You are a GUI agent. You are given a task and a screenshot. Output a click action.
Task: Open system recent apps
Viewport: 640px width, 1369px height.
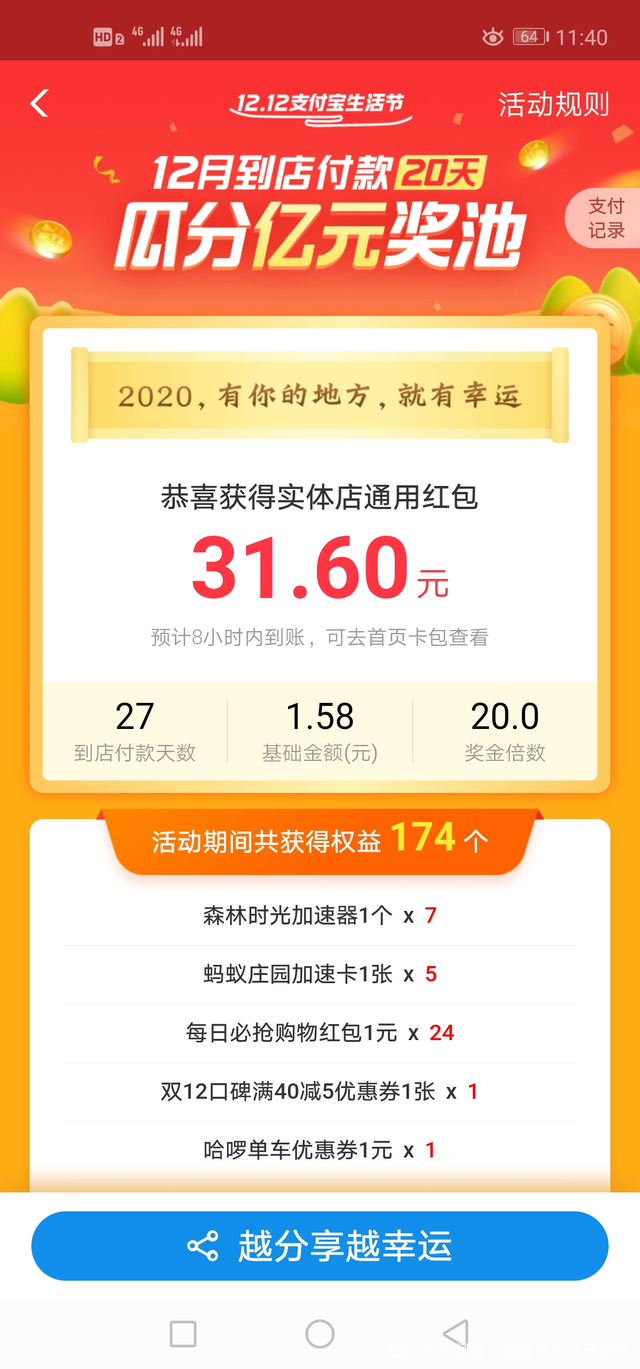183,1333
